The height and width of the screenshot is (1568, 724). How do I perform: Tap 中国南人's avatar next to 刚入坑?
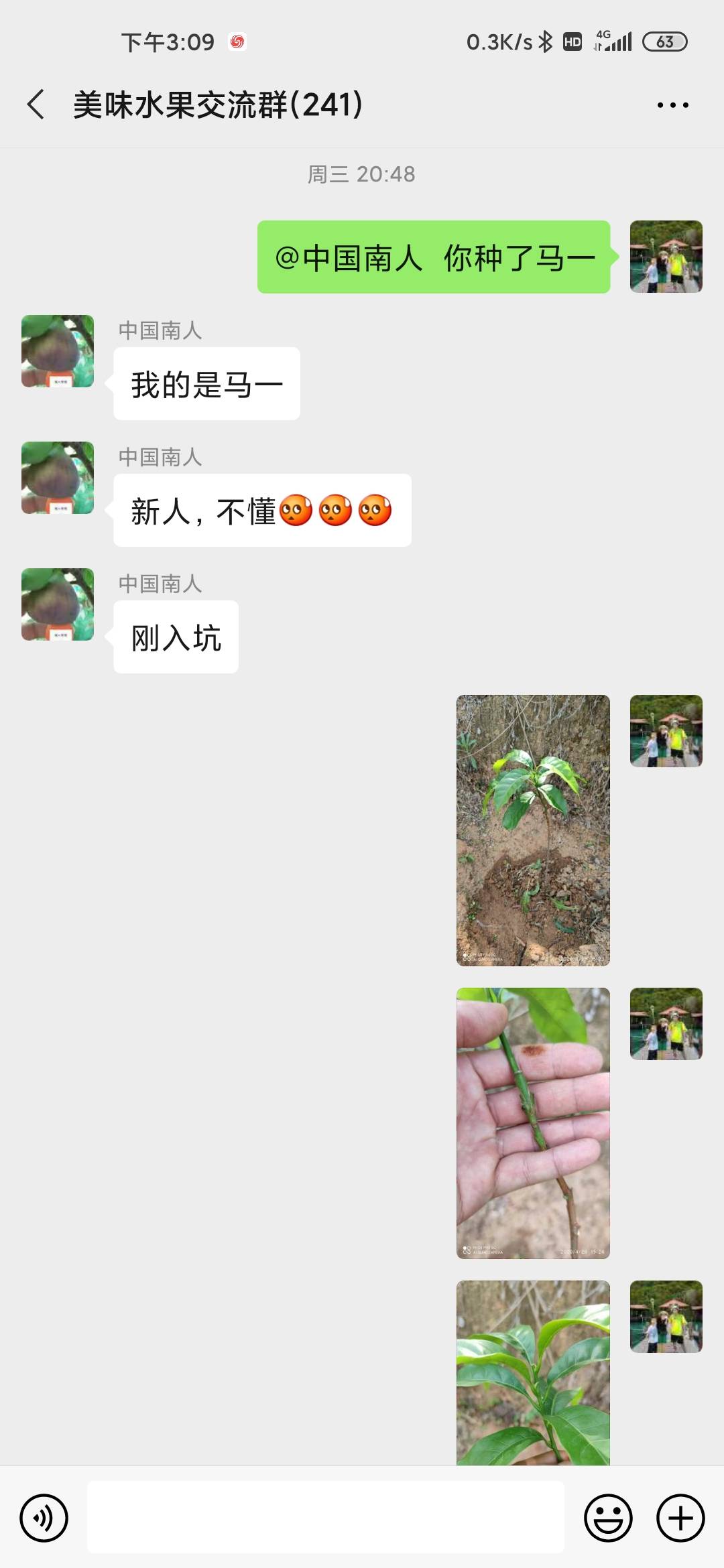tap(58, 604)
